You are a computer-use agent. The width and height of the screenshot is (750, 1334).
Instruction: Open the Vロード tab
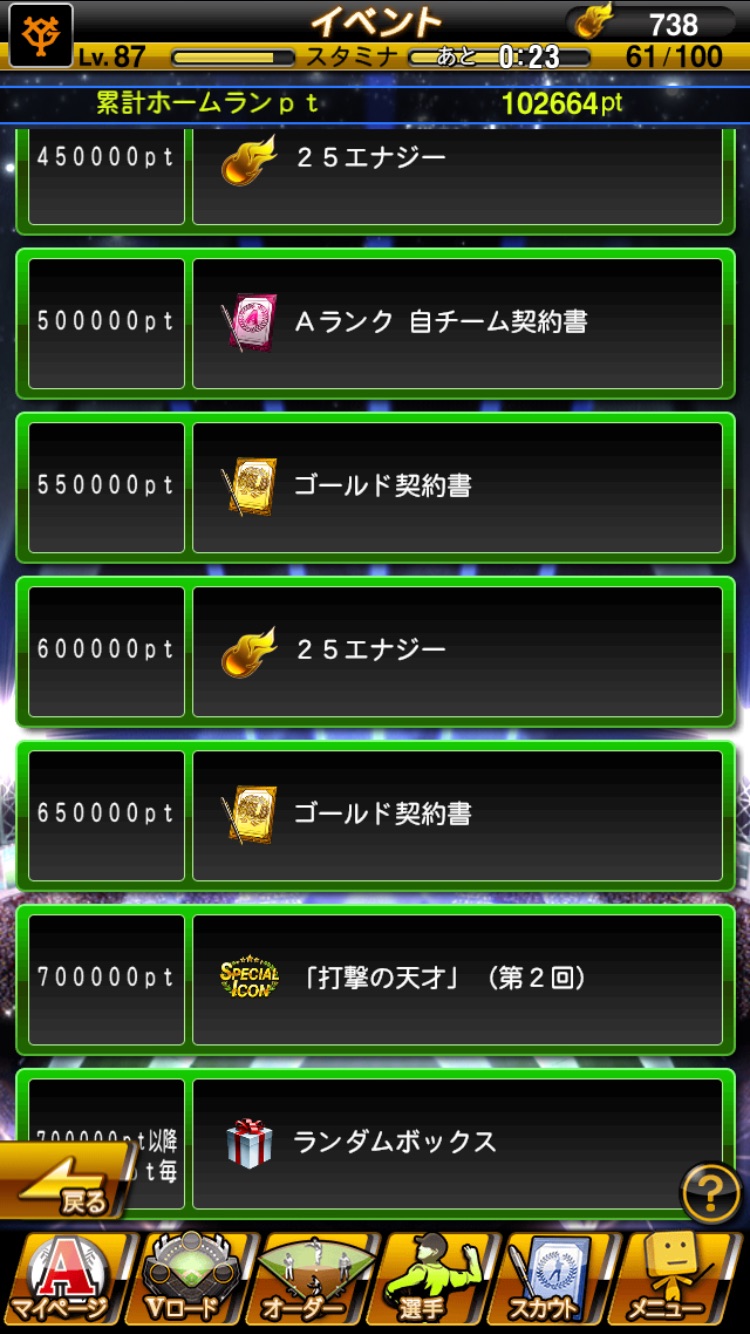(190, 1280)
